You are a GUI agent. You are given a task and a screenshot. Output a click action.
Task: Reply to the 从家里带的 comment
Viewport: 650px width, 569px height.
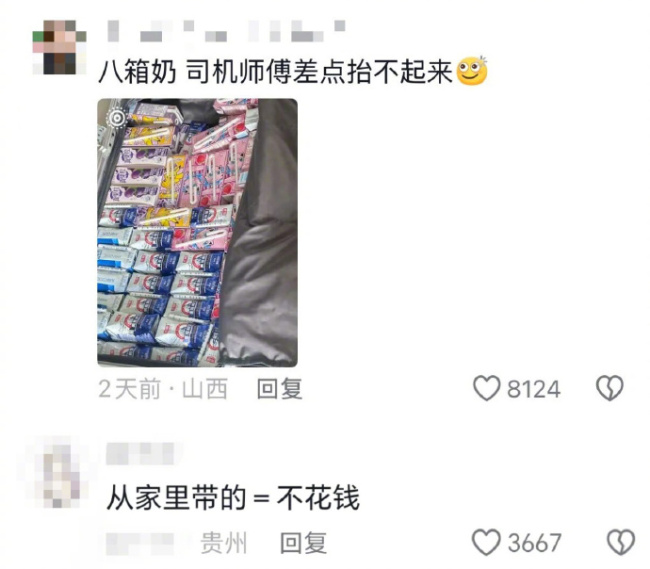303,543
